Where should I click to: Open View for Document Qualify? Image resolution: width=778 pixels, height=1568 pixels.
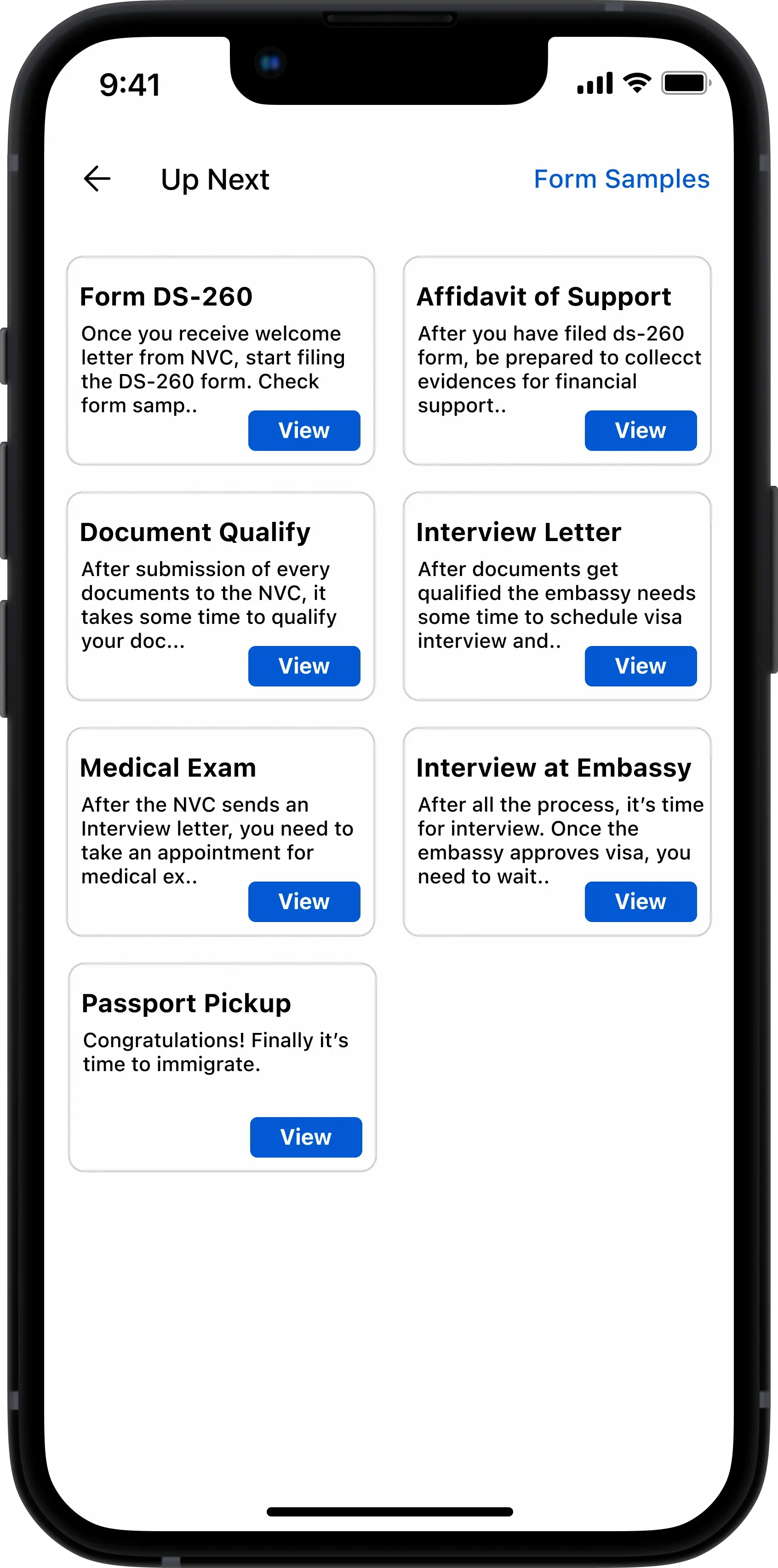303,666
